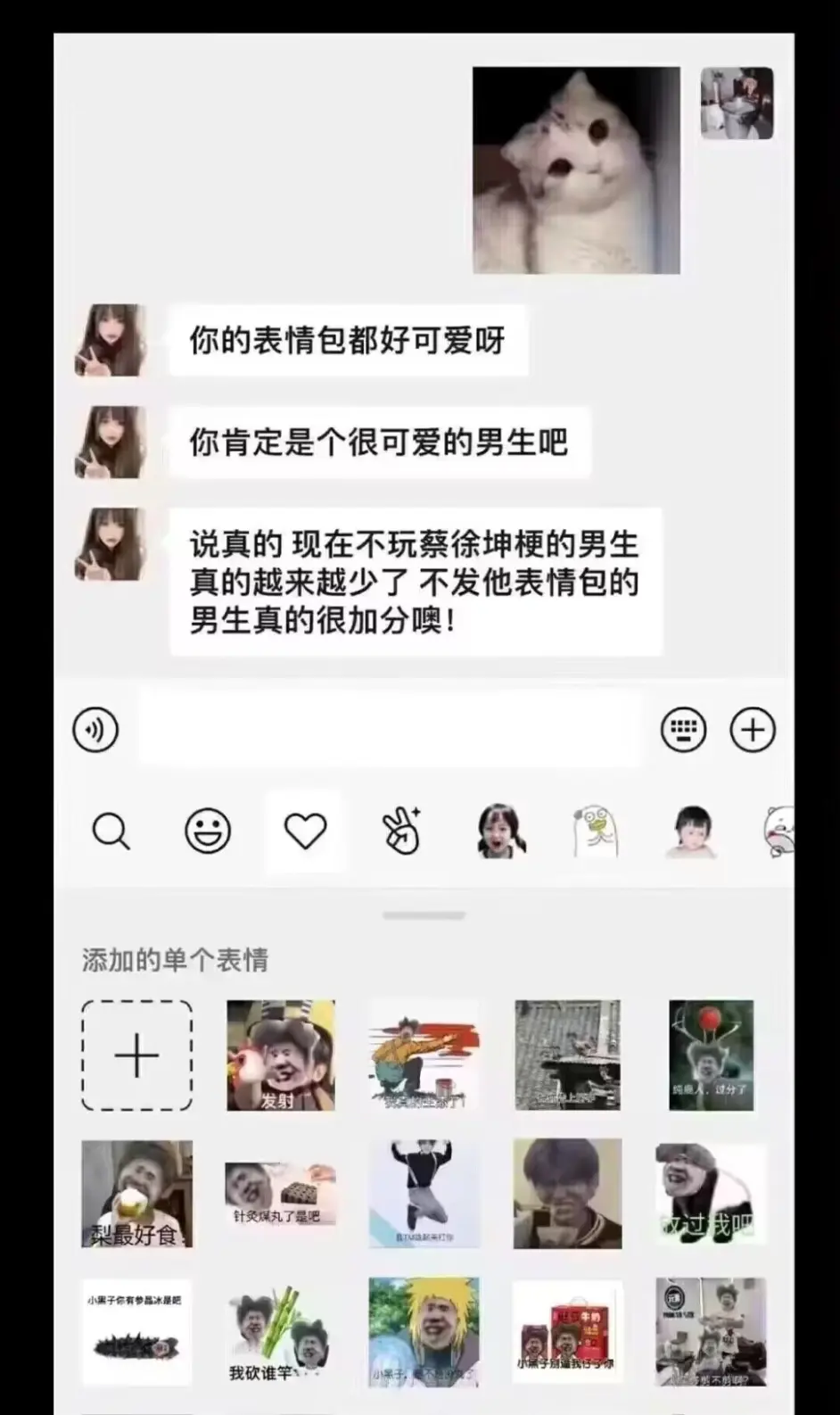The image size is (840, 1415).
Task: Switch back to the keyboard
Action: coord(684,730)
